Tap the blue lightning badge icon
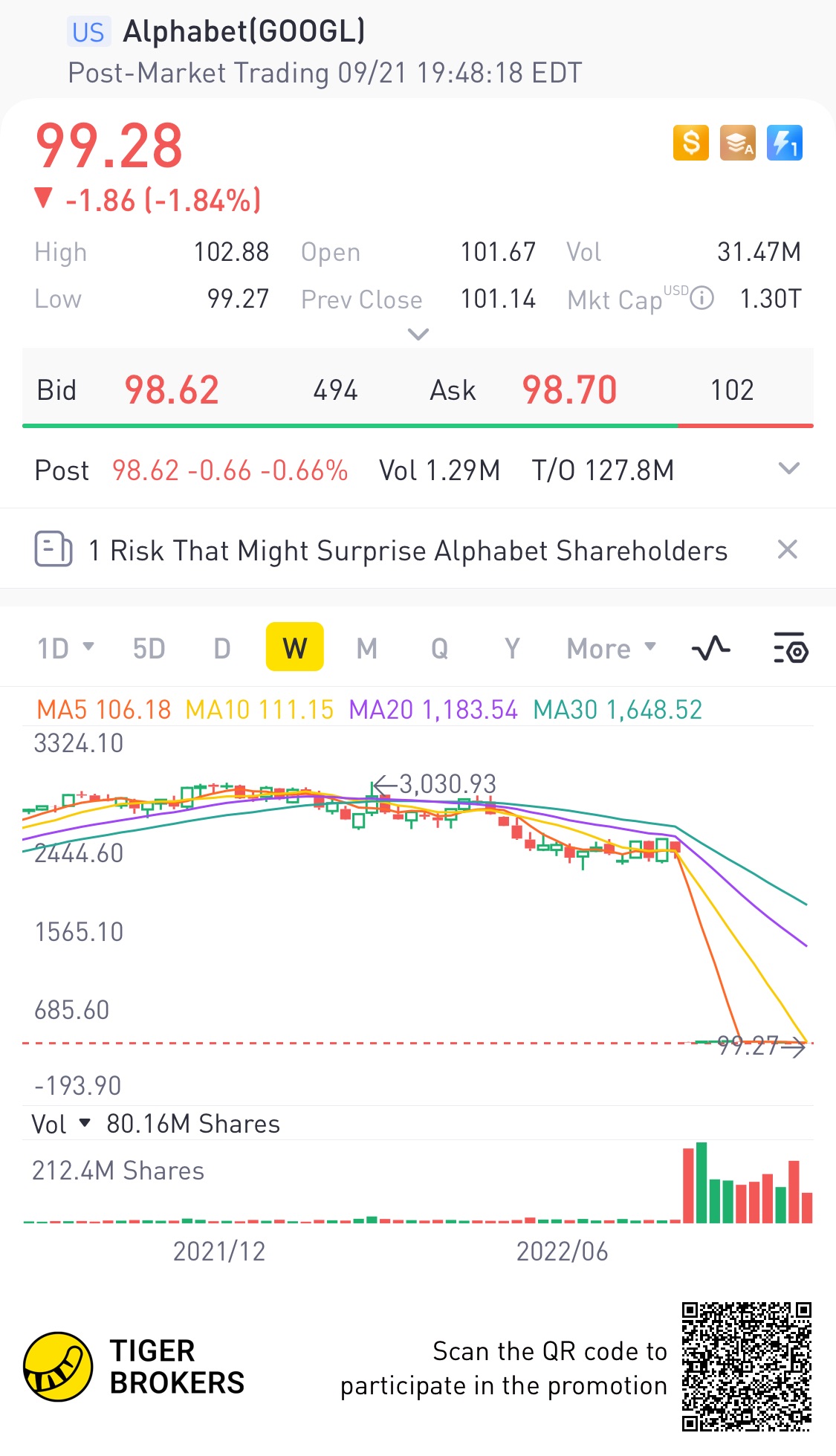This screenshot has width=836, height=1456. pyautogui.click(x=784, y=143)
